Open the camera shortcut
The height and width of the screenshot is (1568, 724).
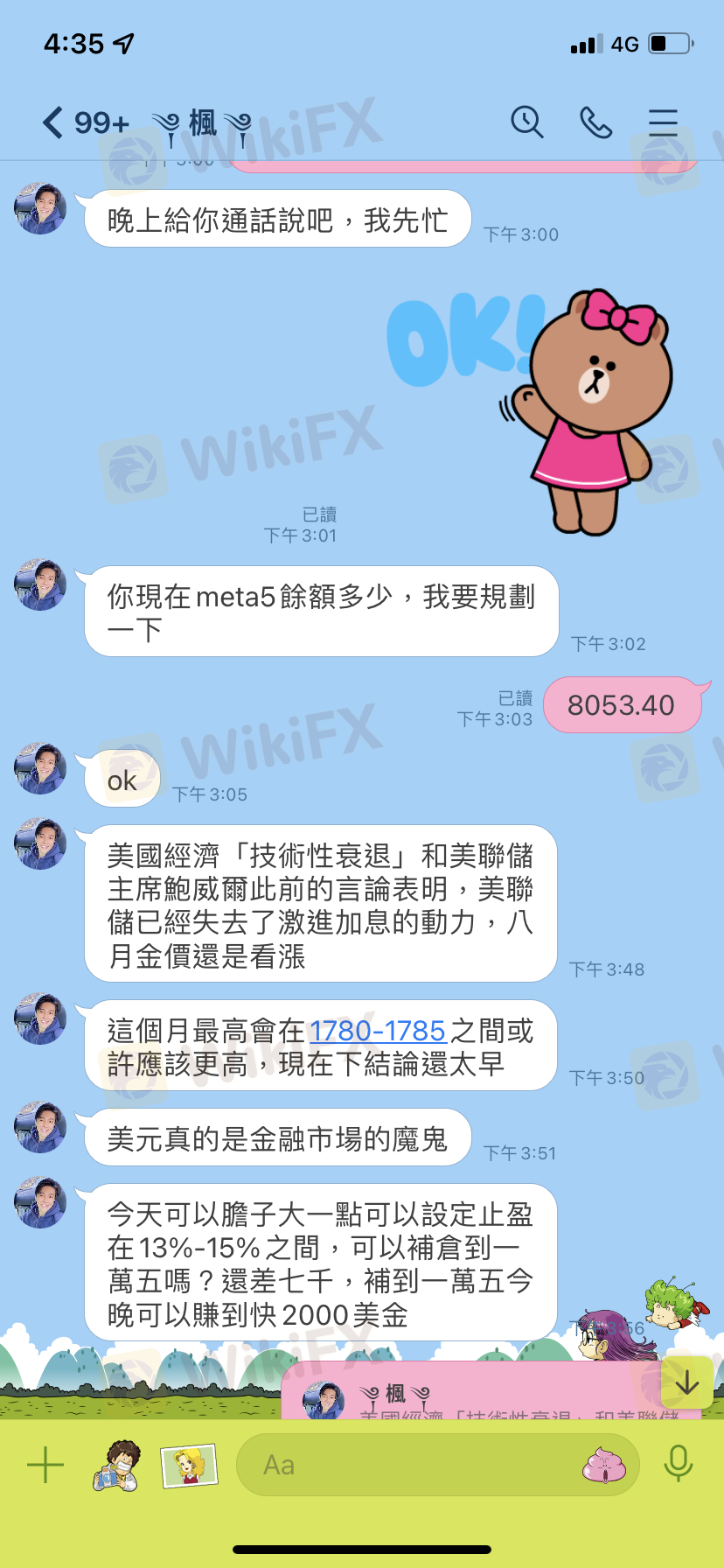click(117, 1465)
